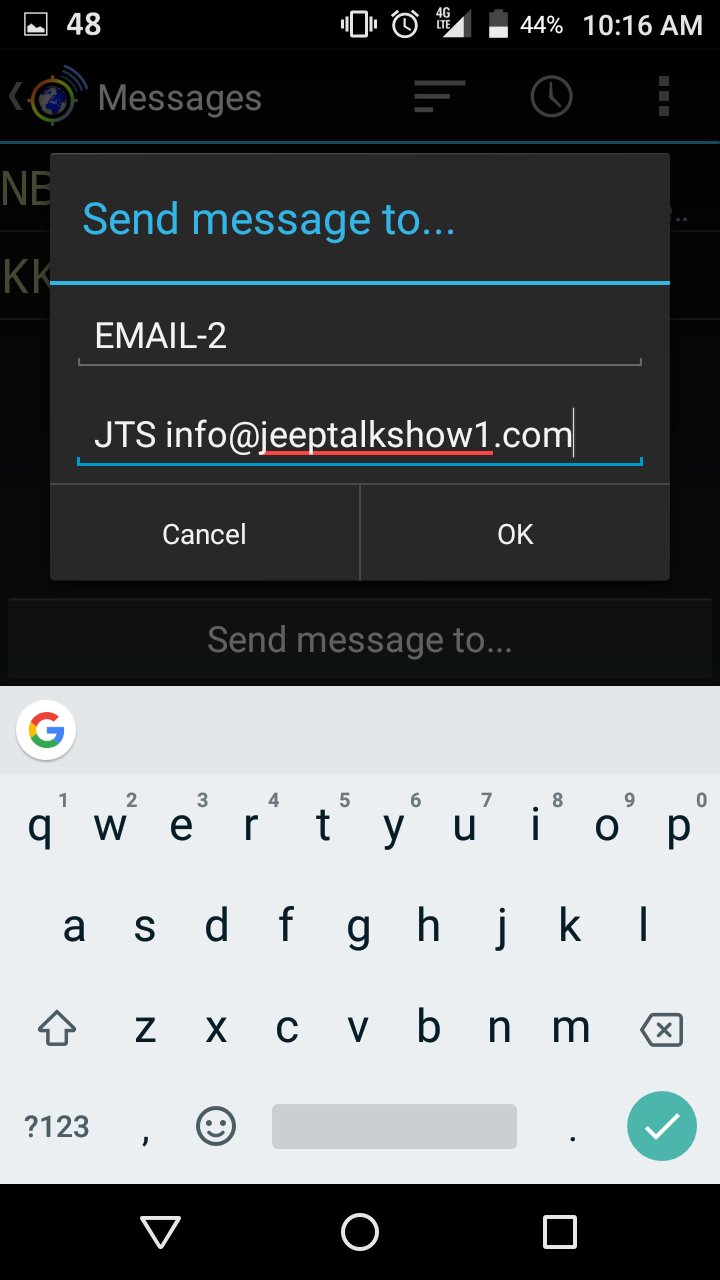Tap the shift key on the keyboard
Screen dimensions: 720x1280
(57, 1028)
